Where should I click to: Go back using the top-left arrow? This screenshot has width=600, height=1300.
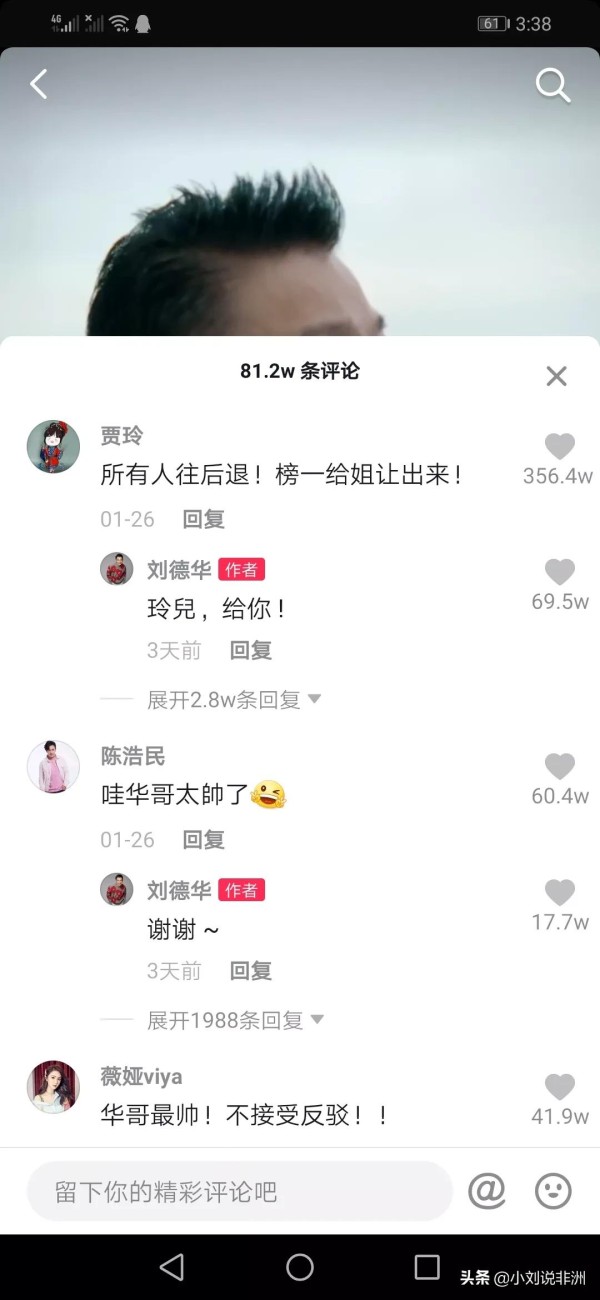[x=39, y=85]
